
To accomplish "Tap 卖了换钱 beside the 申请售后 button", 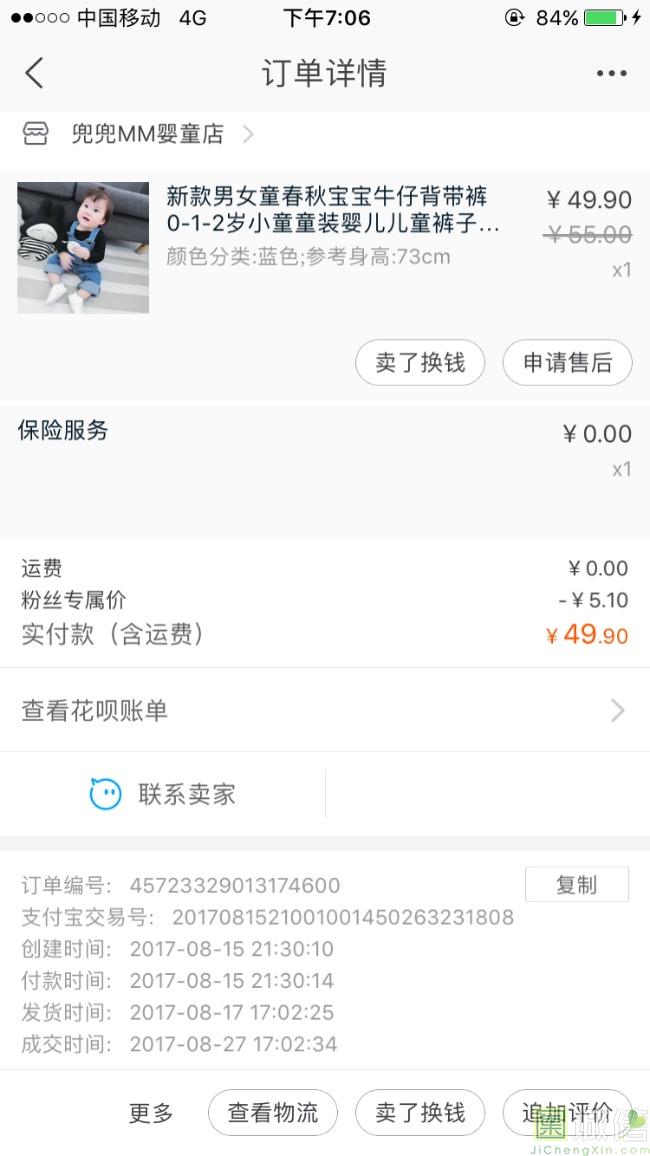I will point(420,363).
